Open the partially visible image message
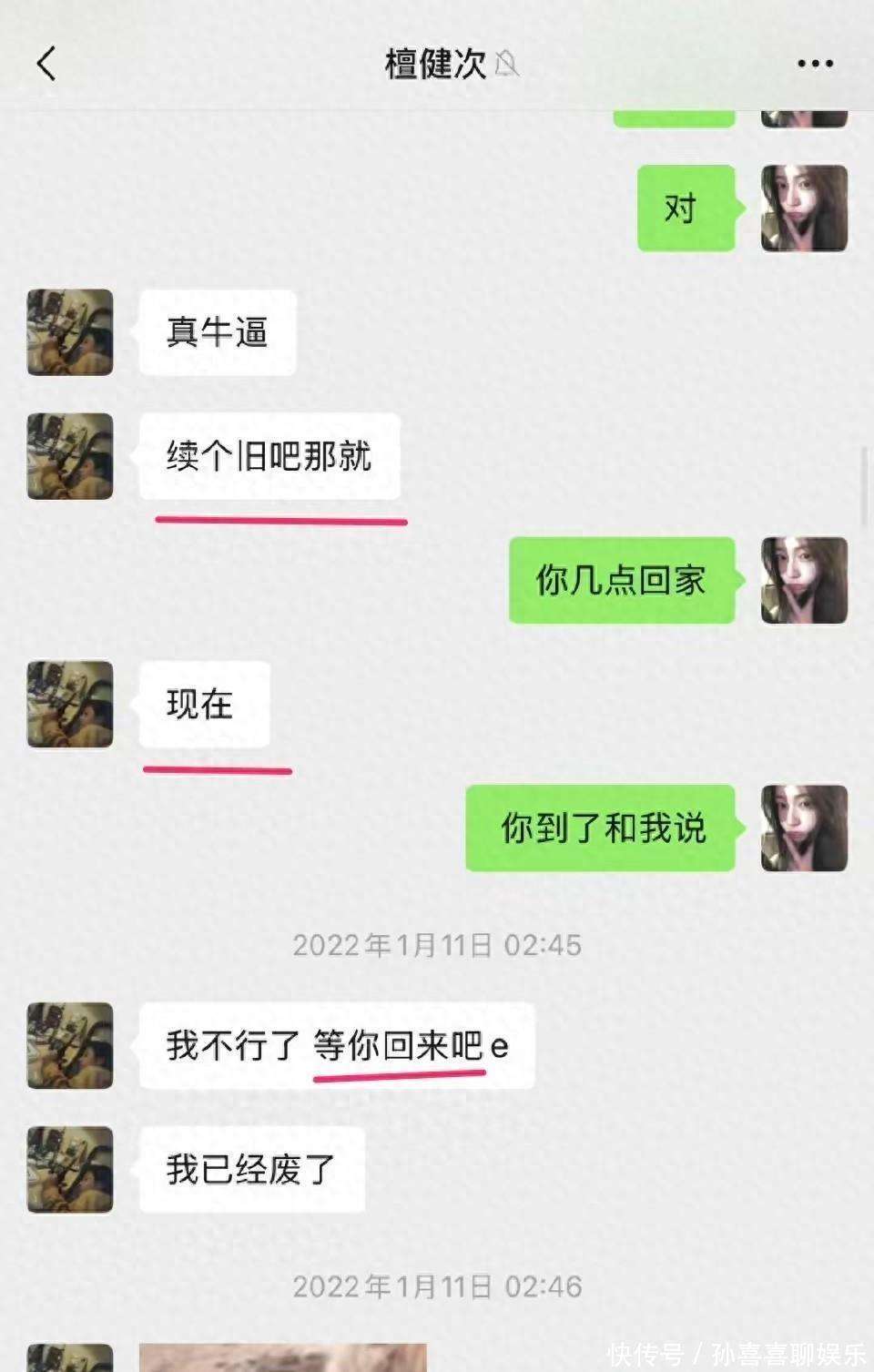The image size is (874, 1372). click(282, 1357)
